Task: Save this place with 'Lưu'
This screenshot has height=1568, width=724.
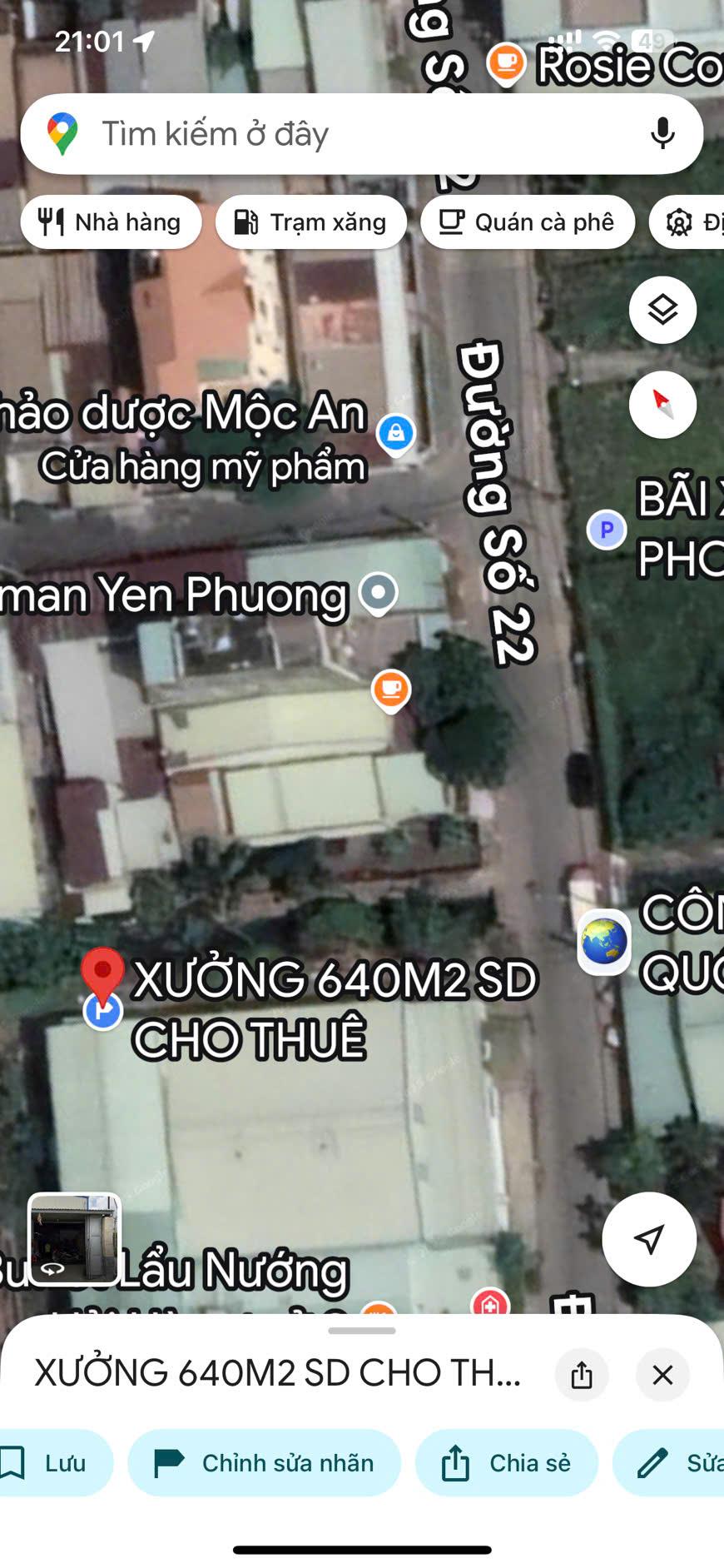Action: click(x=50, y=1463)
